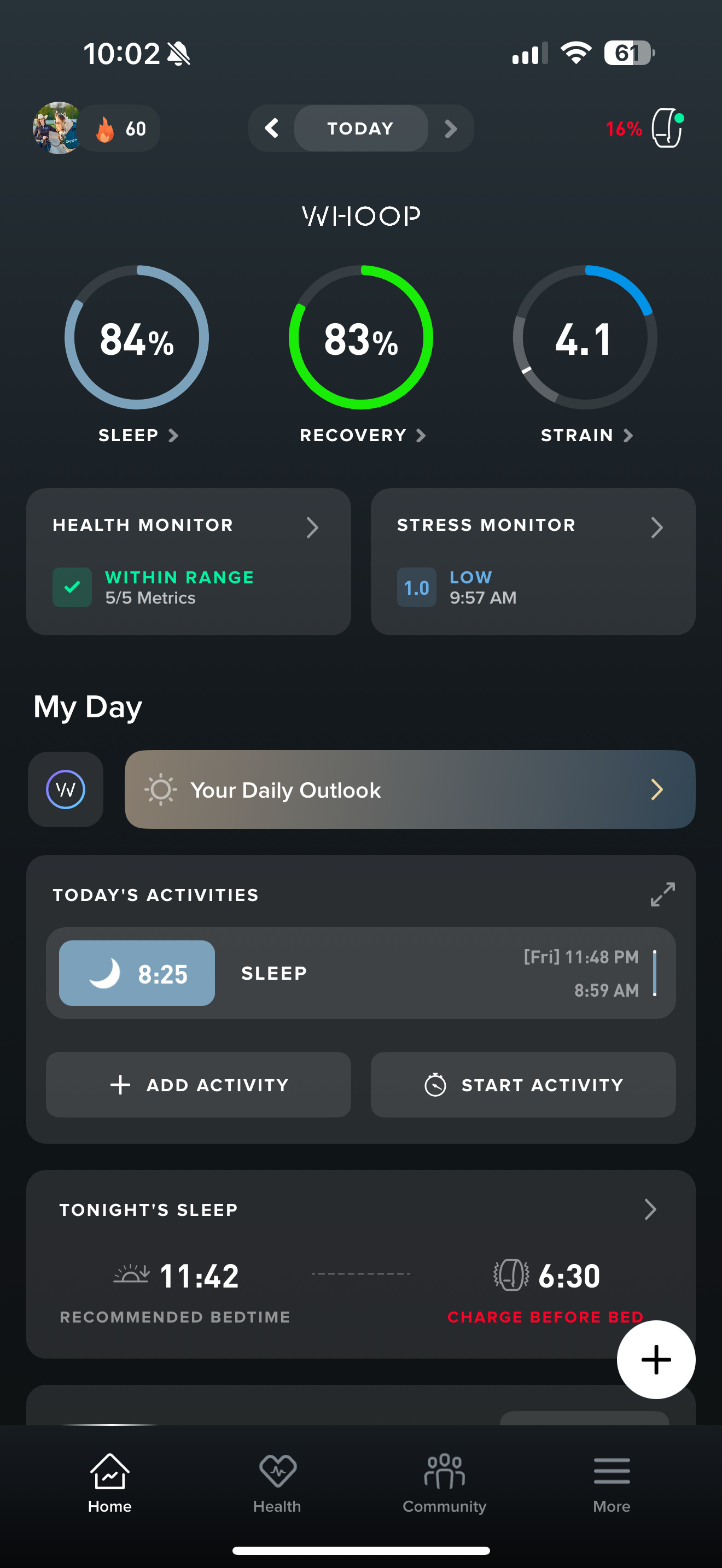Open the profile picture avatar
722x1568 pixels.
(x=58, y=128)
